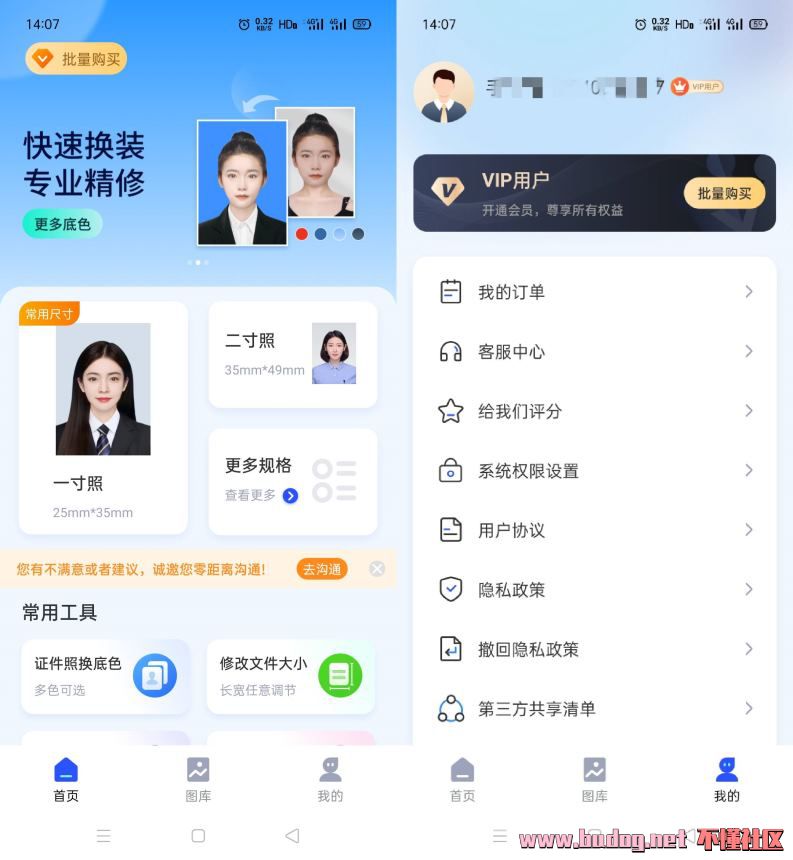
Task: Select 撤回隐私政策
Action: coord(594,649)
